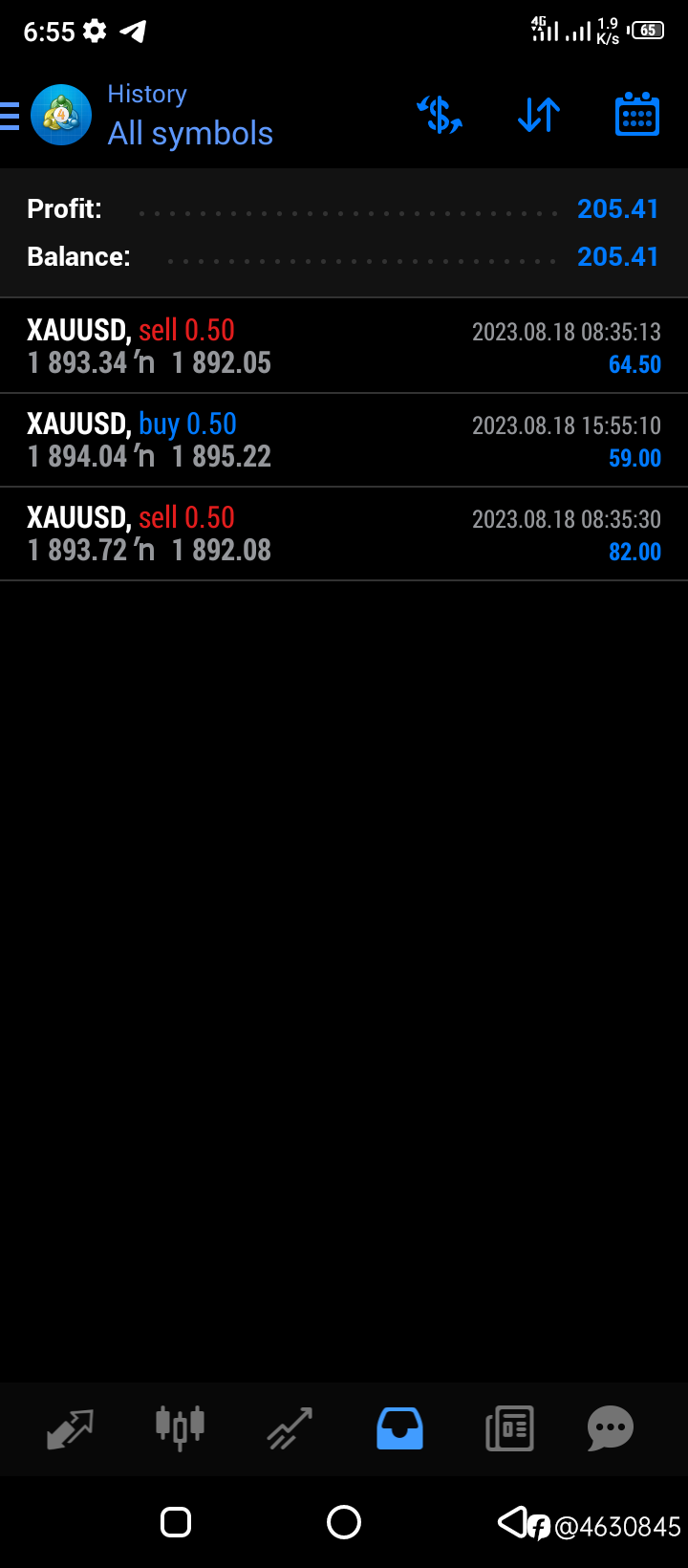The height and width of the screenshot is (1568, 688).
Task: Open the hamburger drawer menu
Action: pyautogui.click(x=10, y=116)
